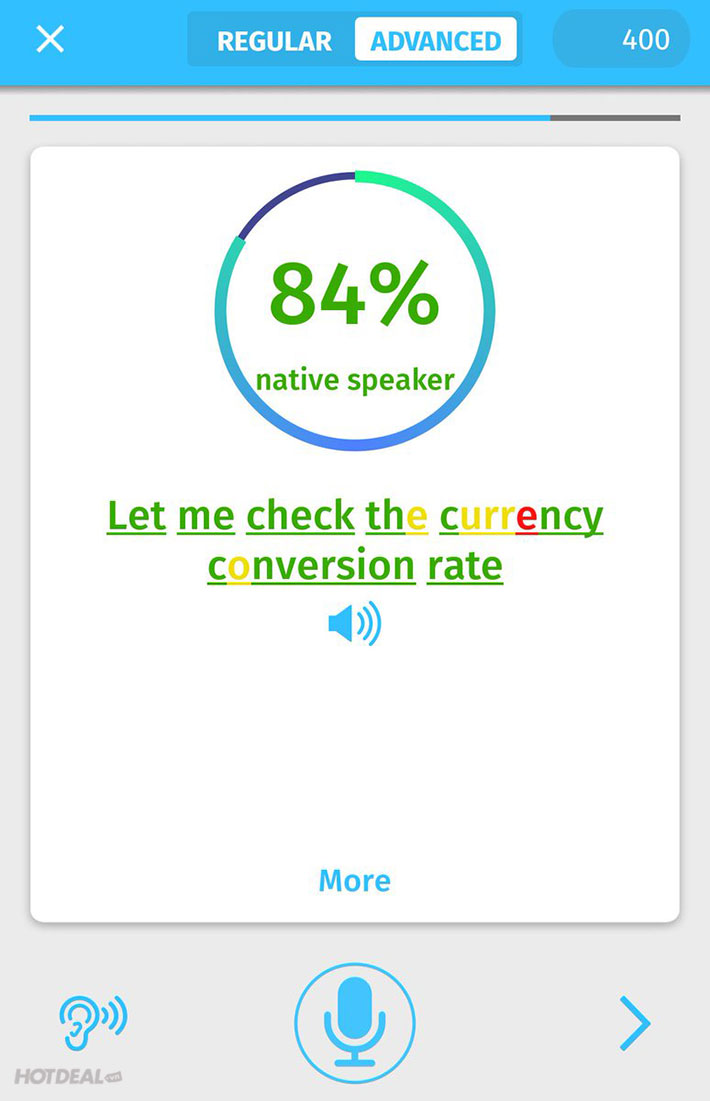
Task: Open the More link
Action: click(355, 881)
